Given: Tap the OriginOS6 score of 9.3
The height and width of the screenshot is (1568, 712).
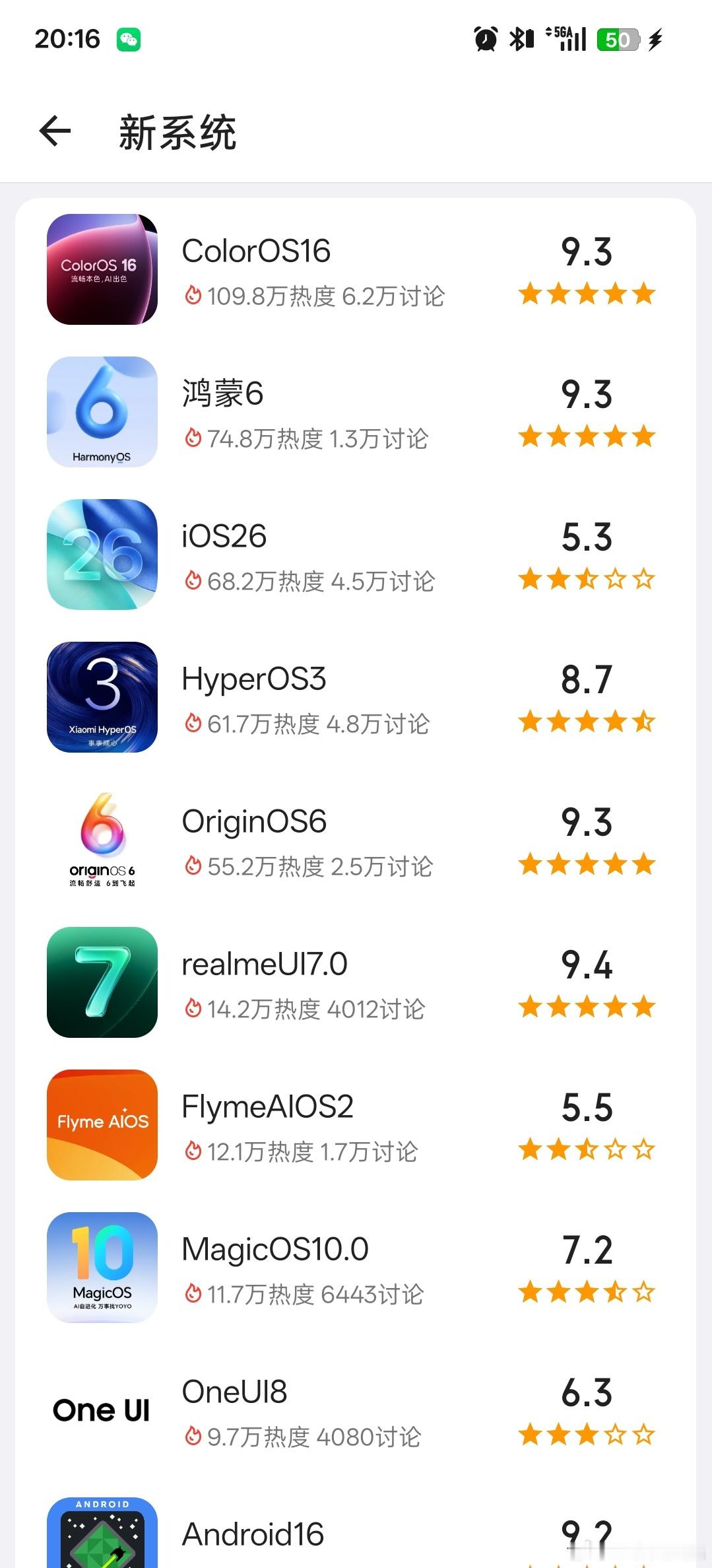Looking at the screenshot, I should tap(586, 821).
